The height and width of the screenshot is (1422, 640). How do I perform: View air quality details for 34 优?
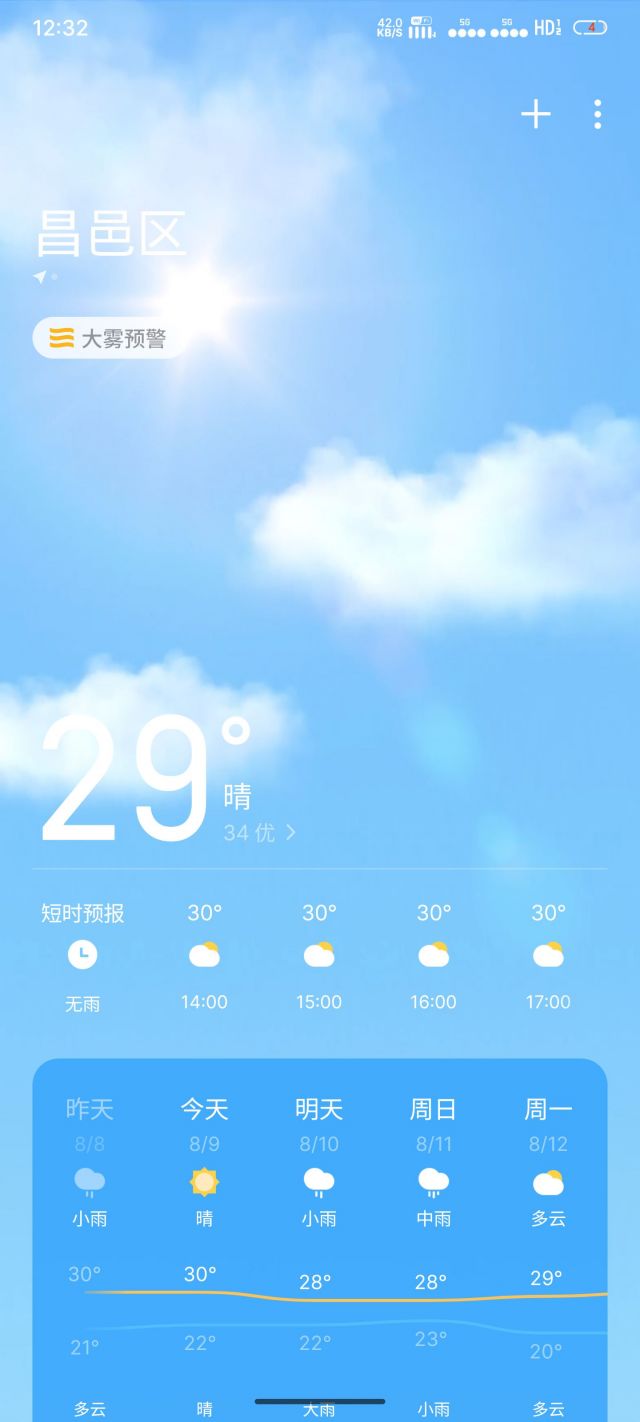coord(260,832)
